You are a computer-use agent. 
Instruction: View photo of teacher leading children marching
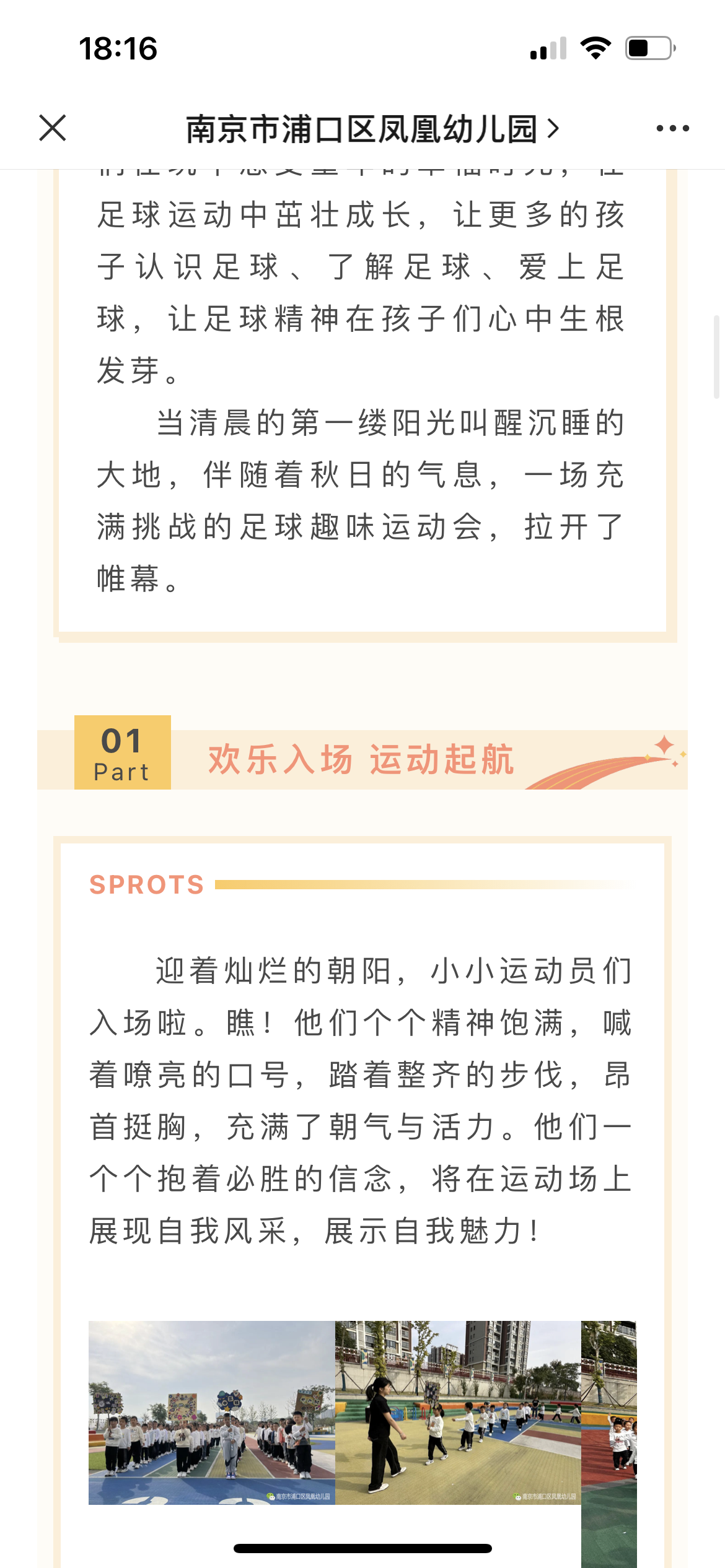(458, 1413)
